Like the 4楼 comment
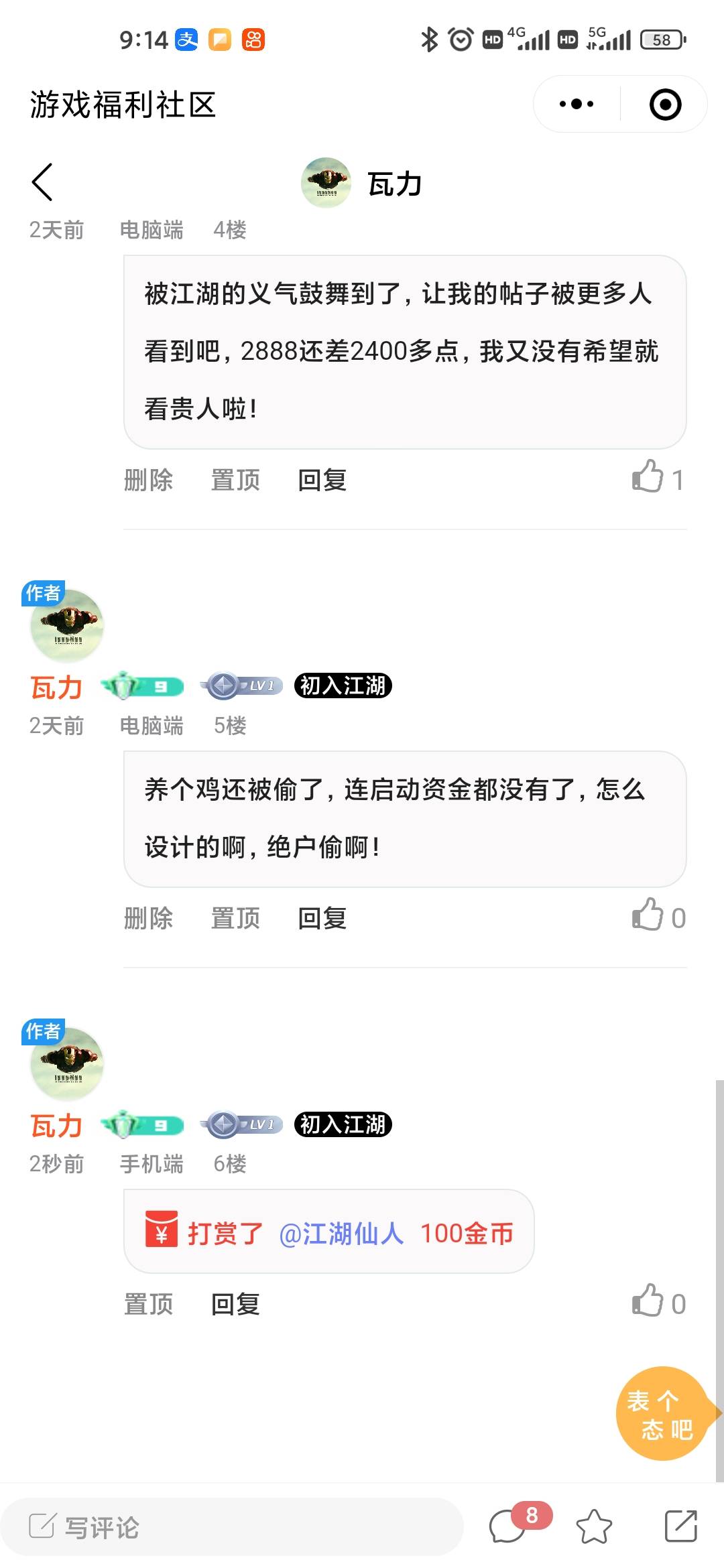This screenshot has width=724, height=1568. point(649,477)
